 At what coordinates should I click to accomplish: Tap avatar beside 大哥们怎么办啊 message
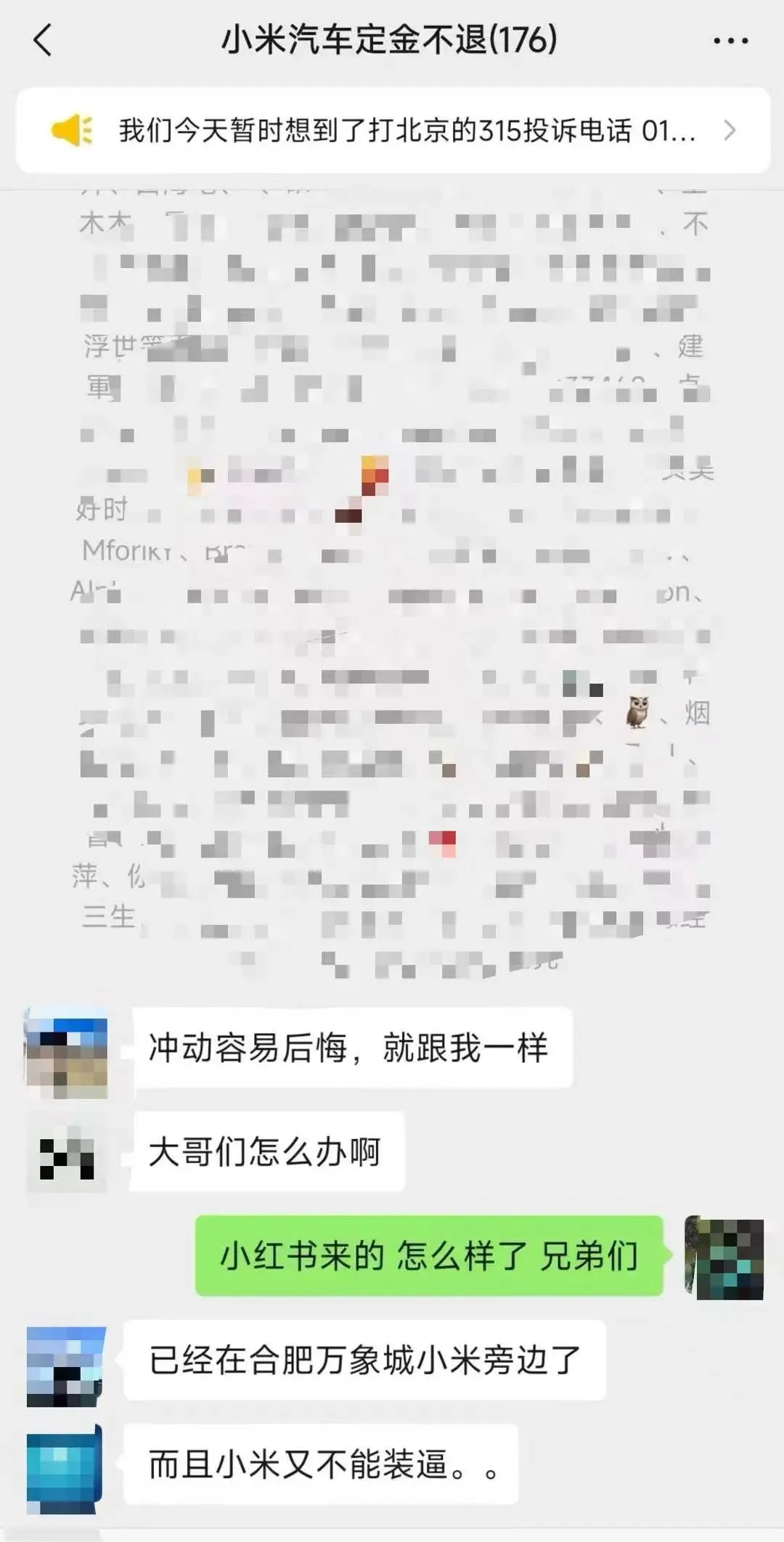(x=67, y=1153)
